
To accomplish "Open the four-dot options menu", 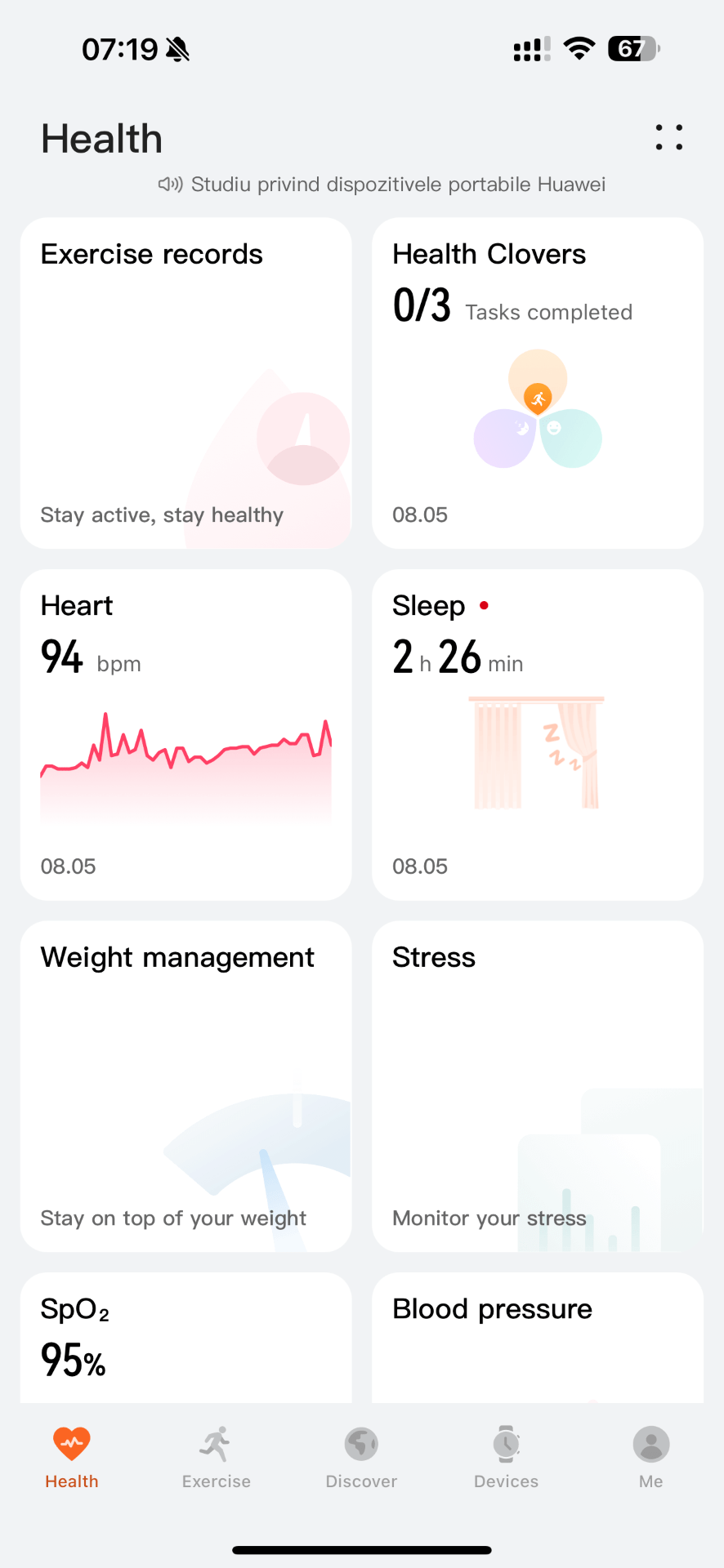I will point(668,137).
